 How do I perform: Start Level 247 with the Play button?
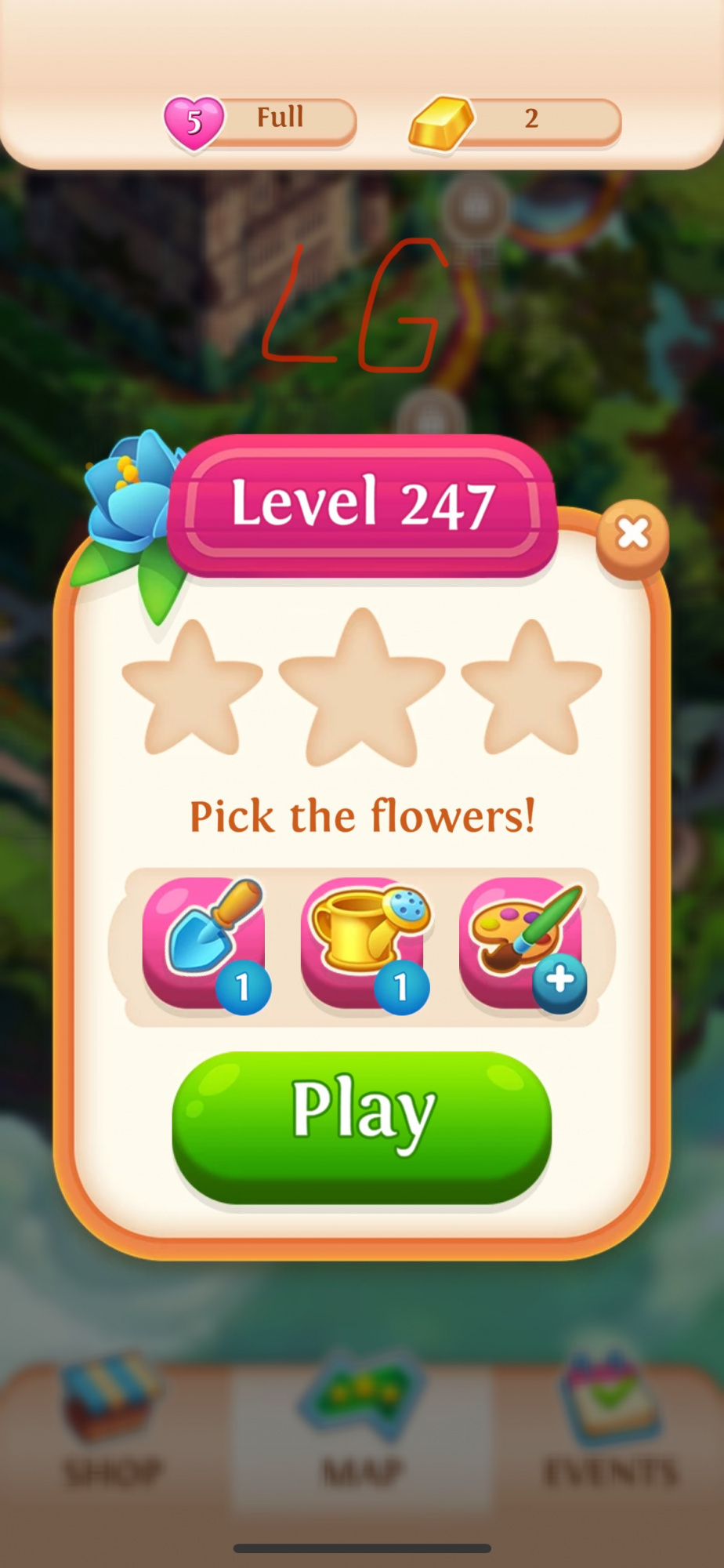[x=361, y=1126]
